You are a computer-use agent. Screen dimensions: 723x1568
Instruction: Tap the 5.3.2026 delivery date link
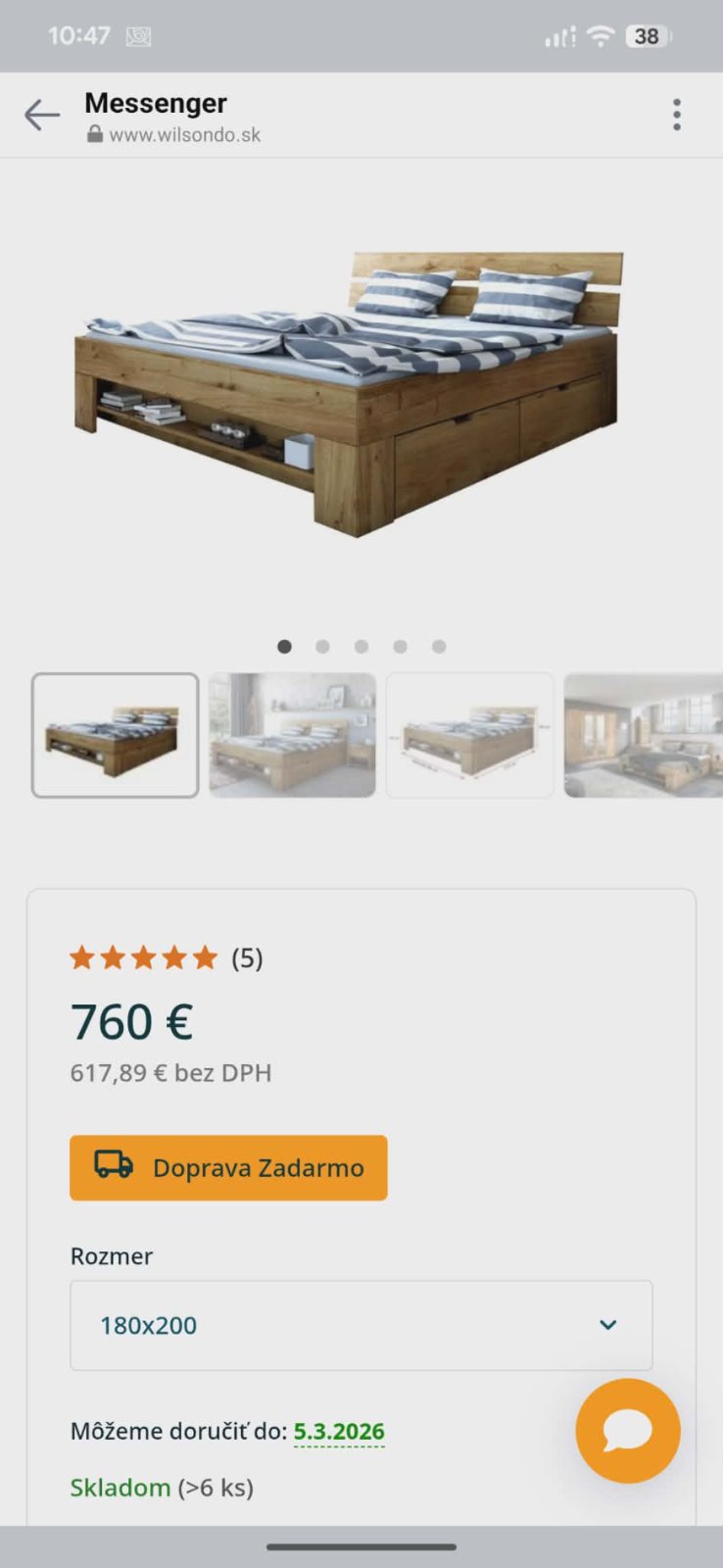coord(339,1432)
